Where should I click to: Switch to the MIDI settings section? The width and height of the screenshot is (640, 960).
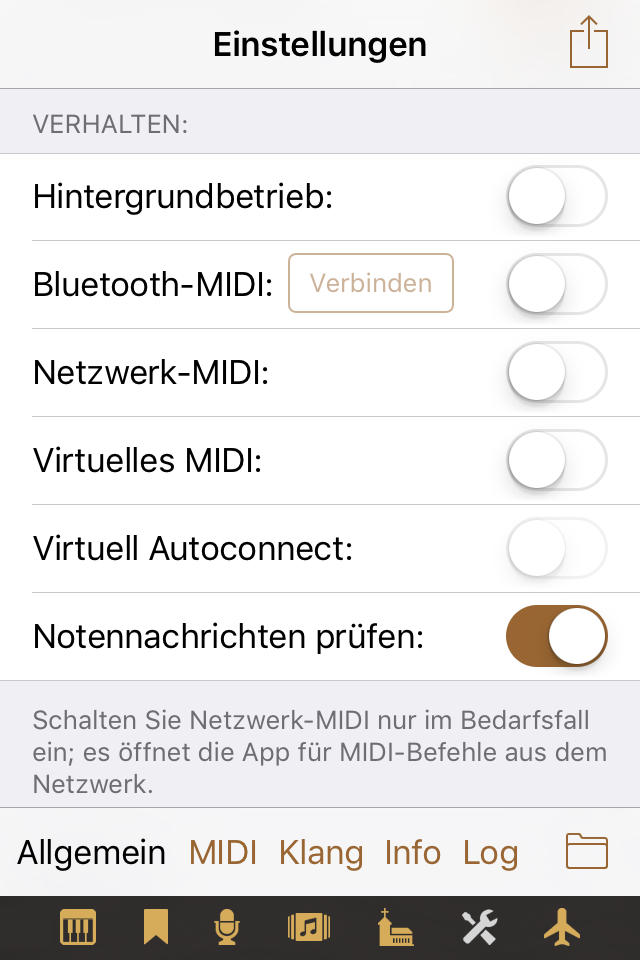[223, 853]
